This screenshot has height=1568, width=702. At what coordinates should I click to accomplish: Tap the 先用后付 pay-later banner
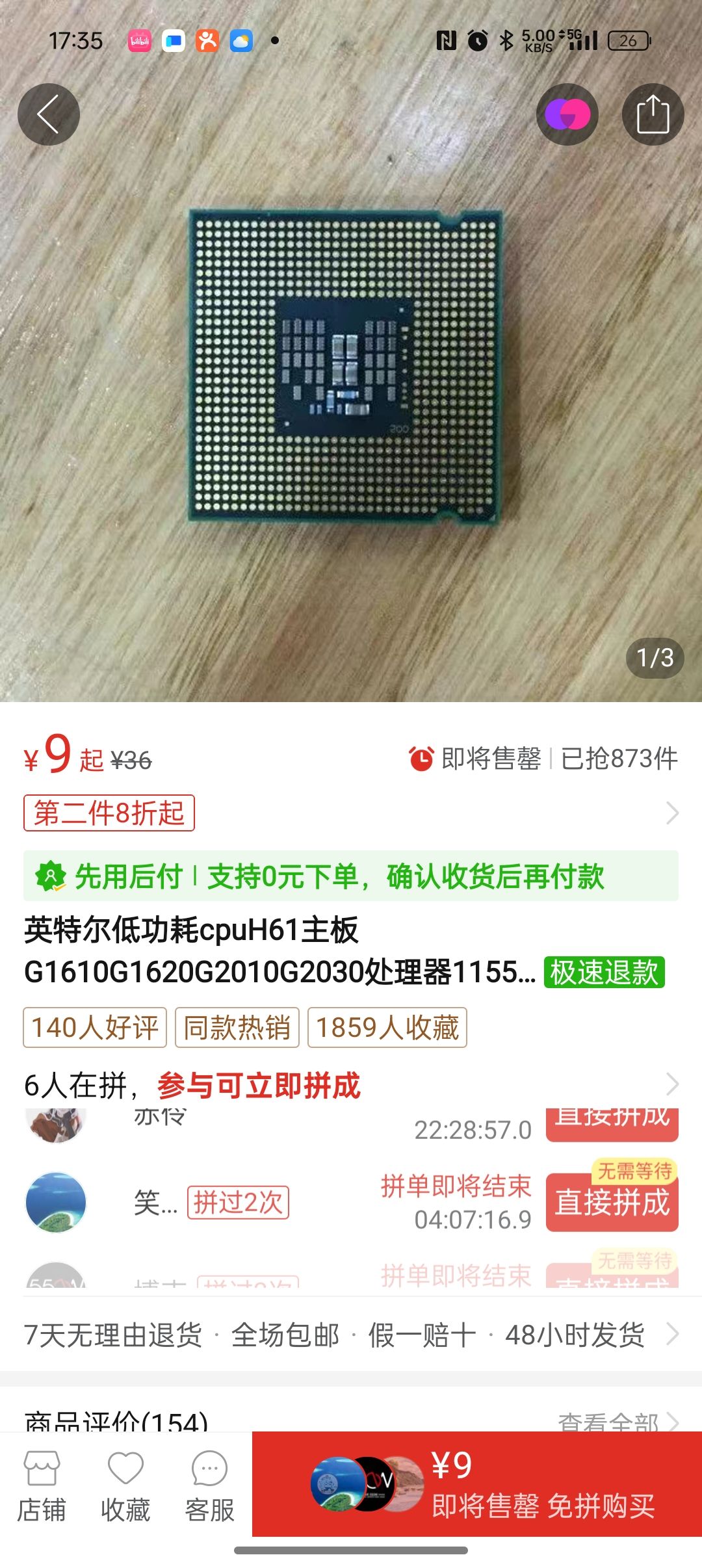(x=351, y=876)
